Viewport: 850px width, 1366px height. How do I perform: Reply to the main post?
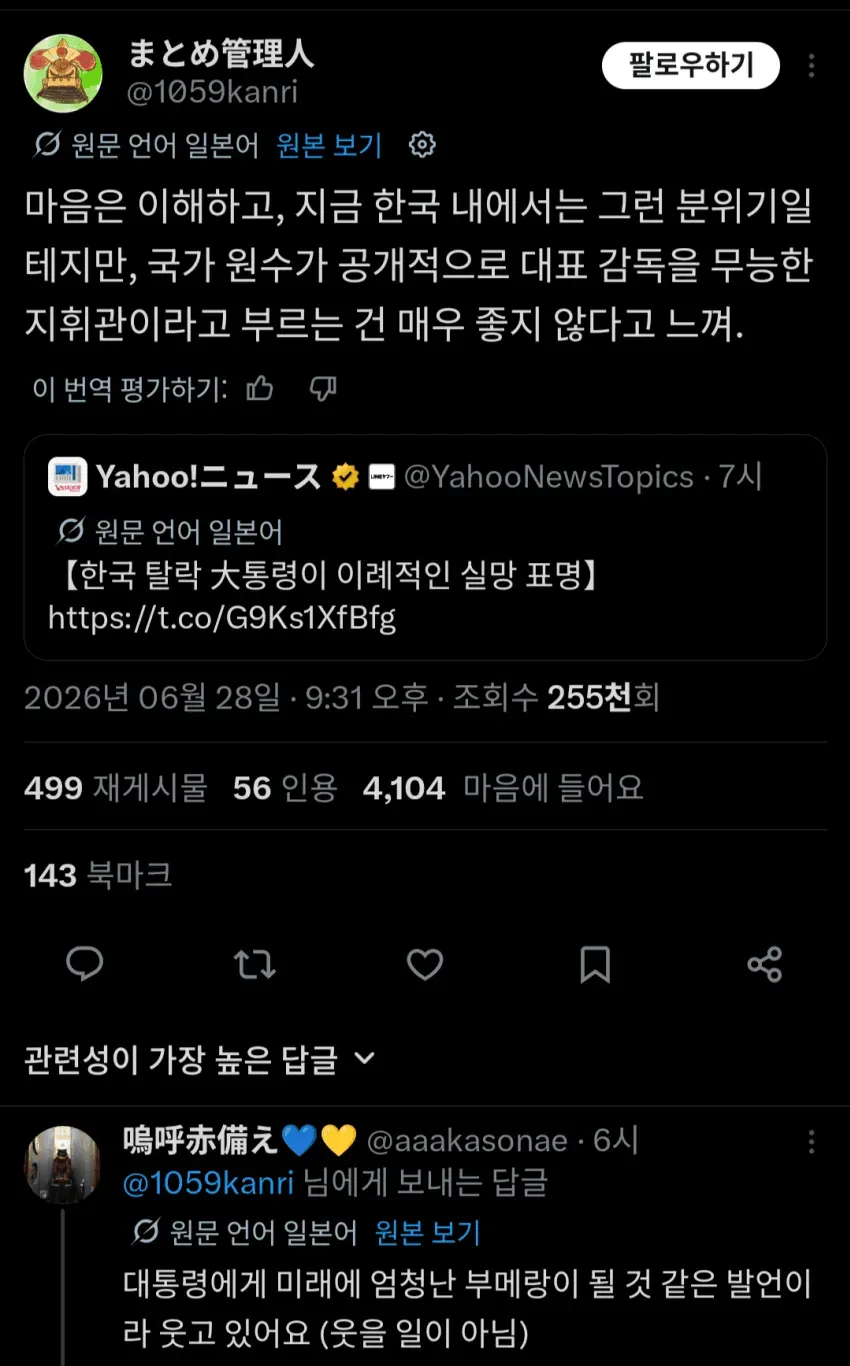click(x=85, y=964)
